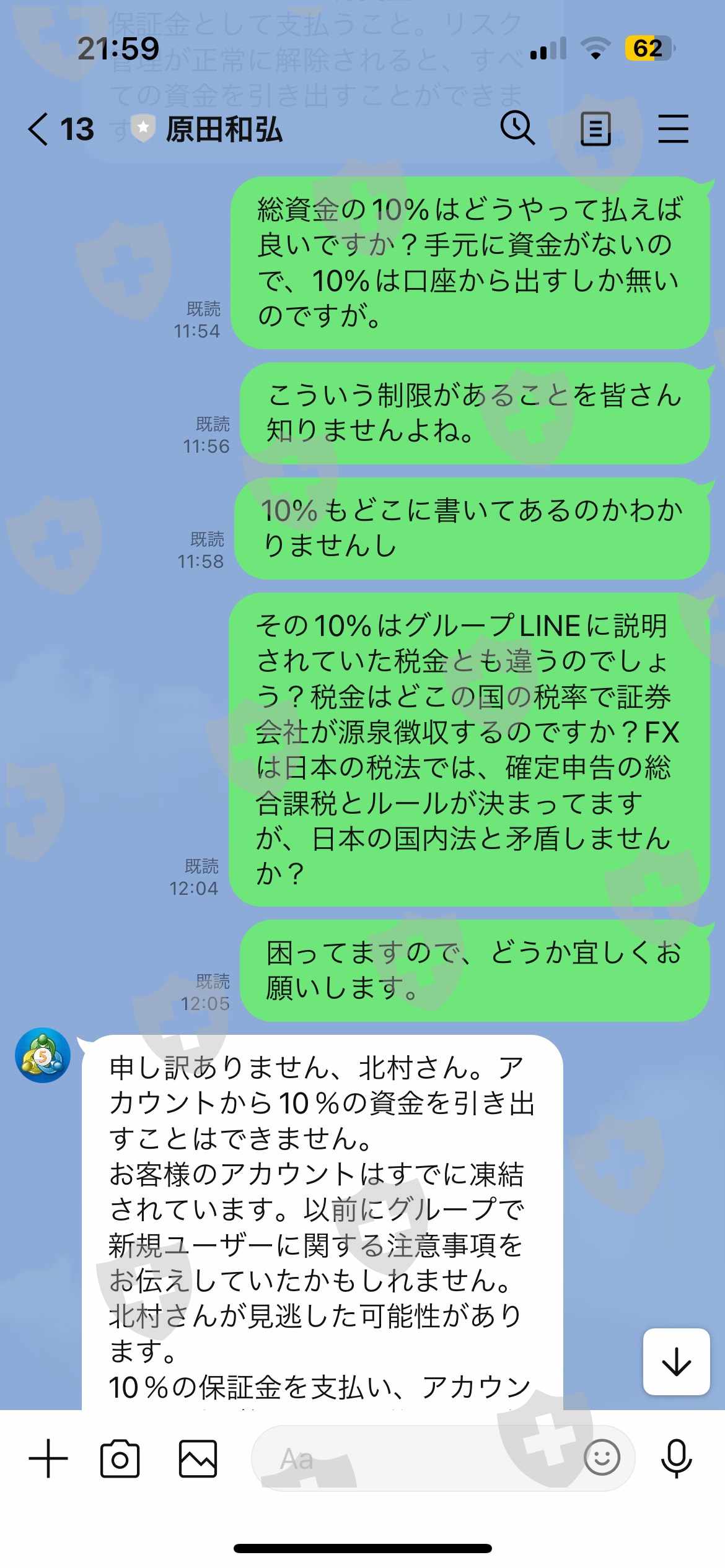Image resolution: width=725 pixels, height=1568 pixels.
Task: Start voice input with the microphone
Action: (676, 1458)
